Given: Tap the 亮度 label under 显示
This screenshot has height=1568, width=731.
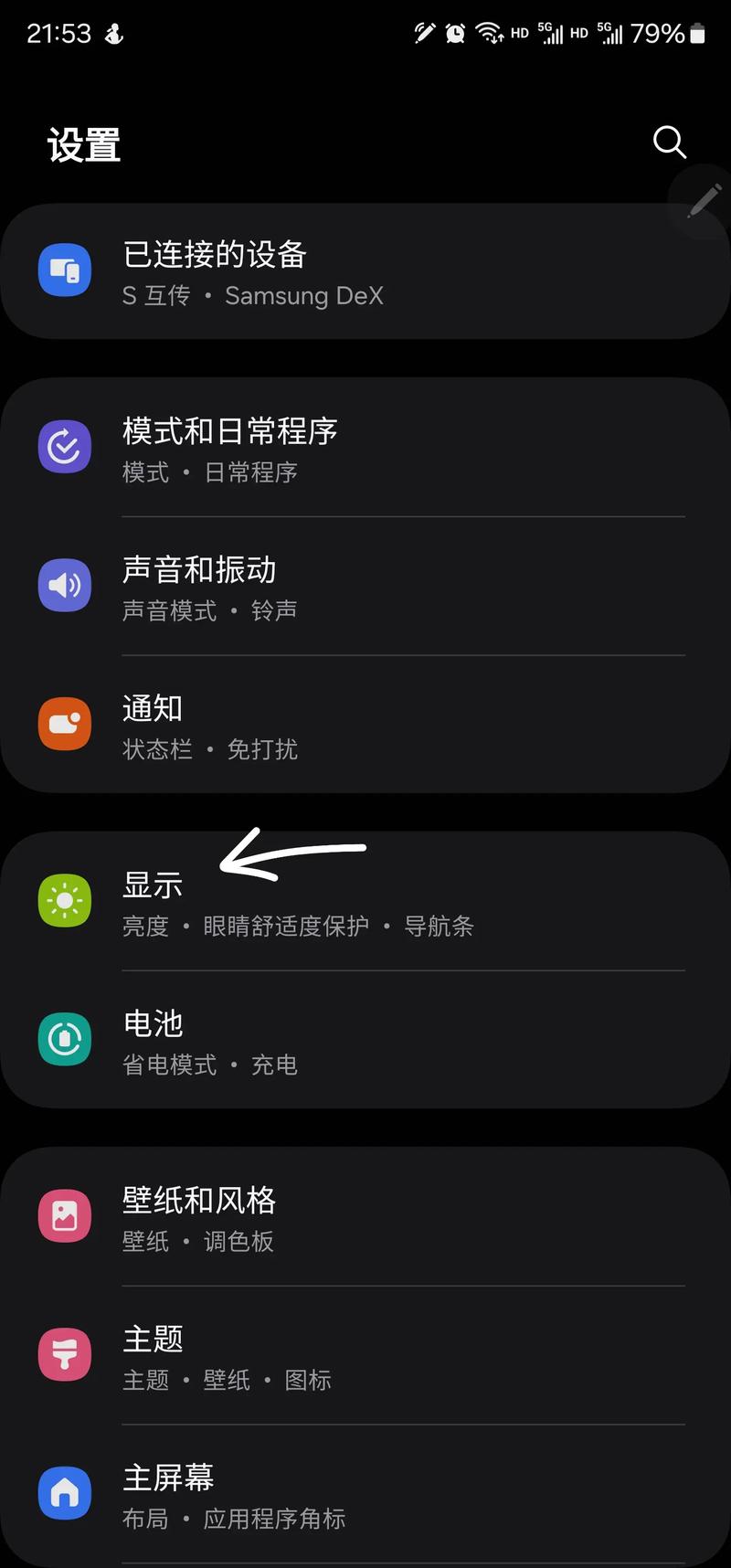Looking at the screenshot, I should coord(145,926).
